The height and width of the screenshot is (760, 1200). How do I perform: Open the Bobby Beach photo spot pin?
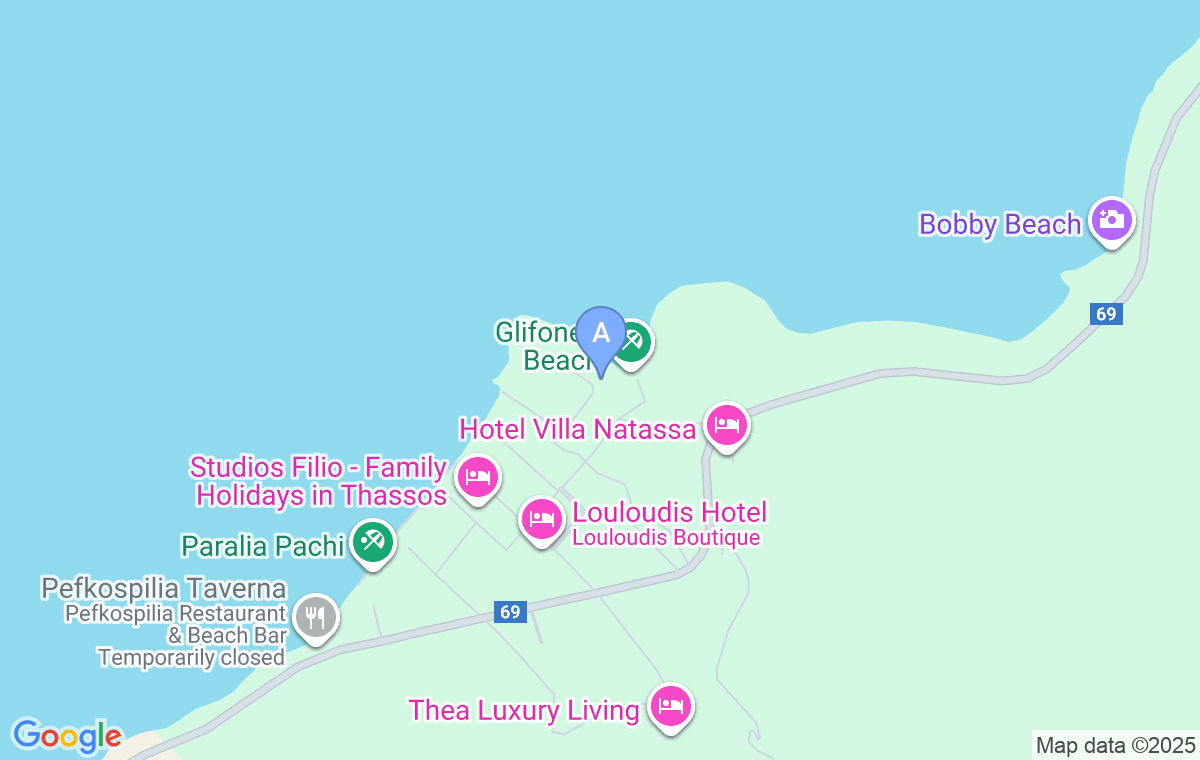[x=1112, y=218]
